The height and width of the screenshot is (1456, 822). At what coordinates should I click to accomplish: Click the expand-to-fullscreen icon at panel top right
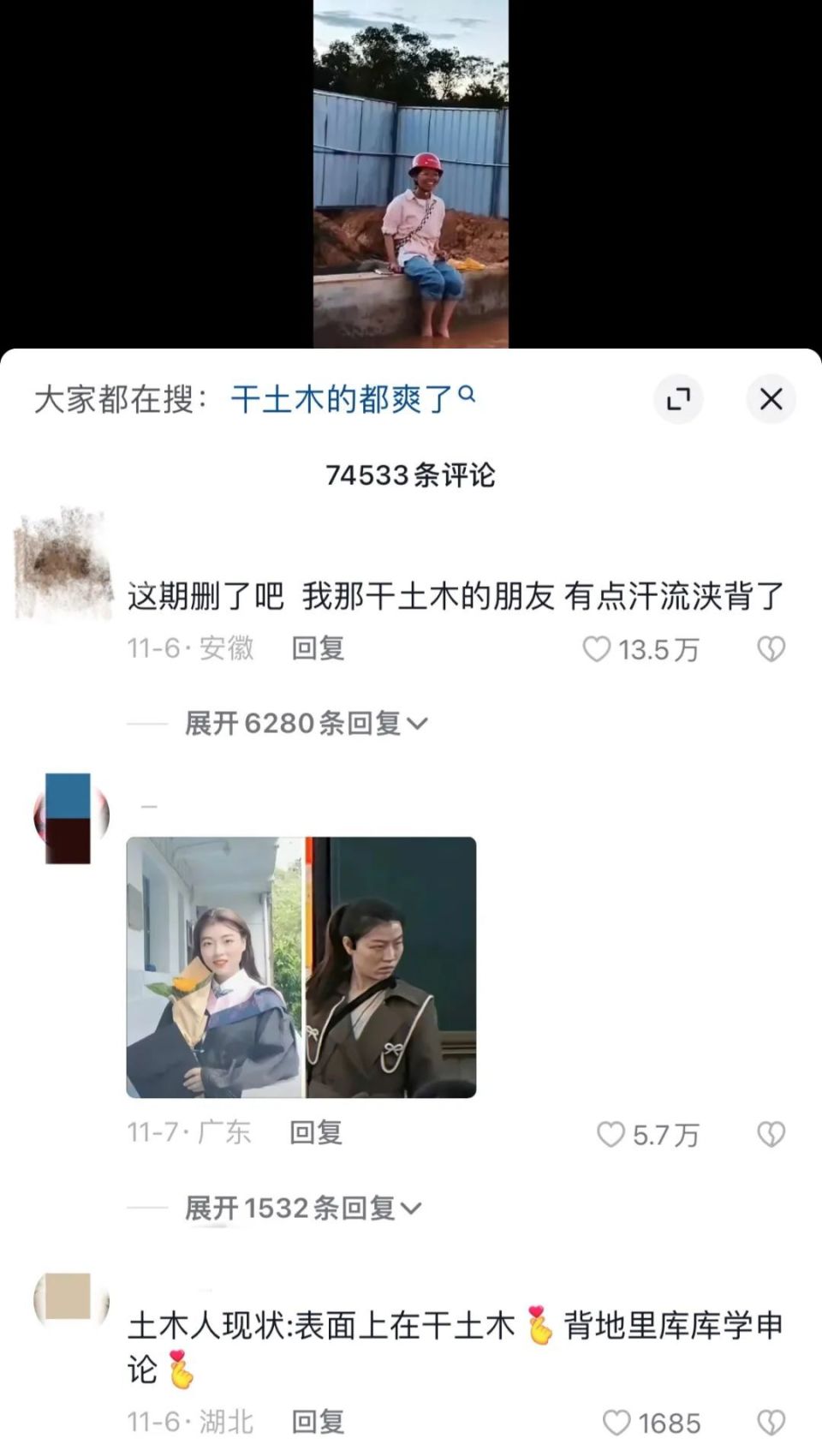point(679,399)
